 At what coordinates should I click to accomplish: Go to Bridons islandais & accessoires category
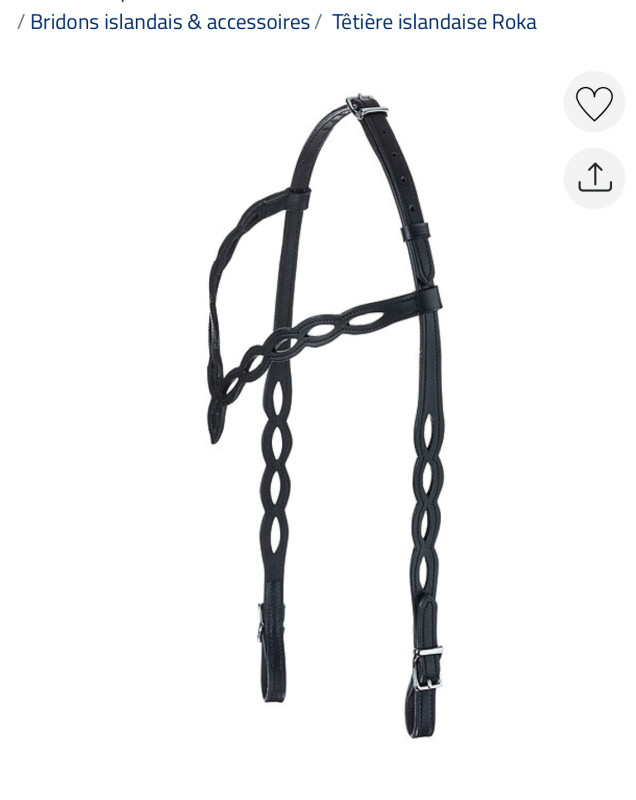click(170, 22)
